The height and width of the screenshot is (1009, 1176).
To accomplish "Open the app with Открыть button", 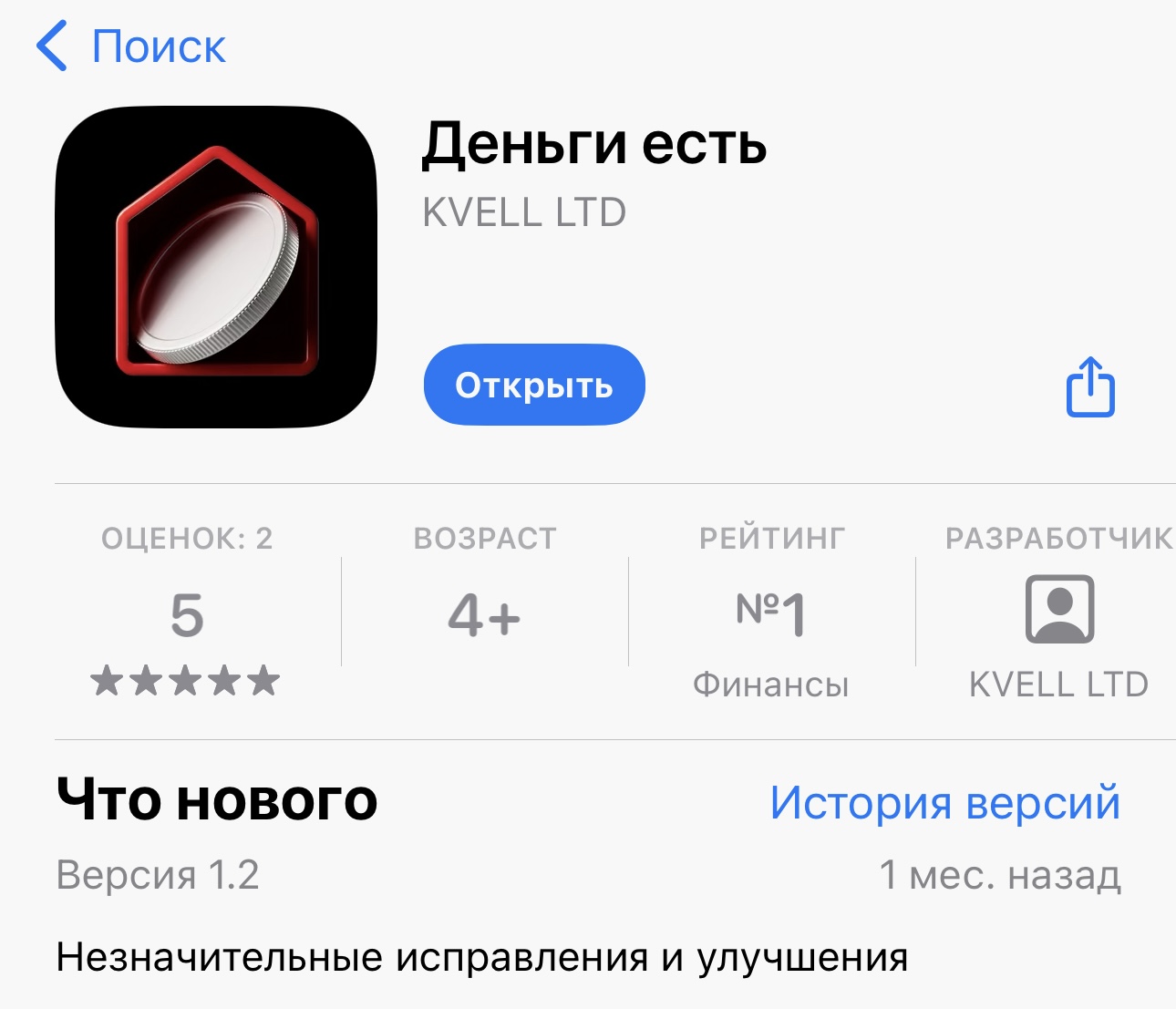I will [x=534, y=385].
